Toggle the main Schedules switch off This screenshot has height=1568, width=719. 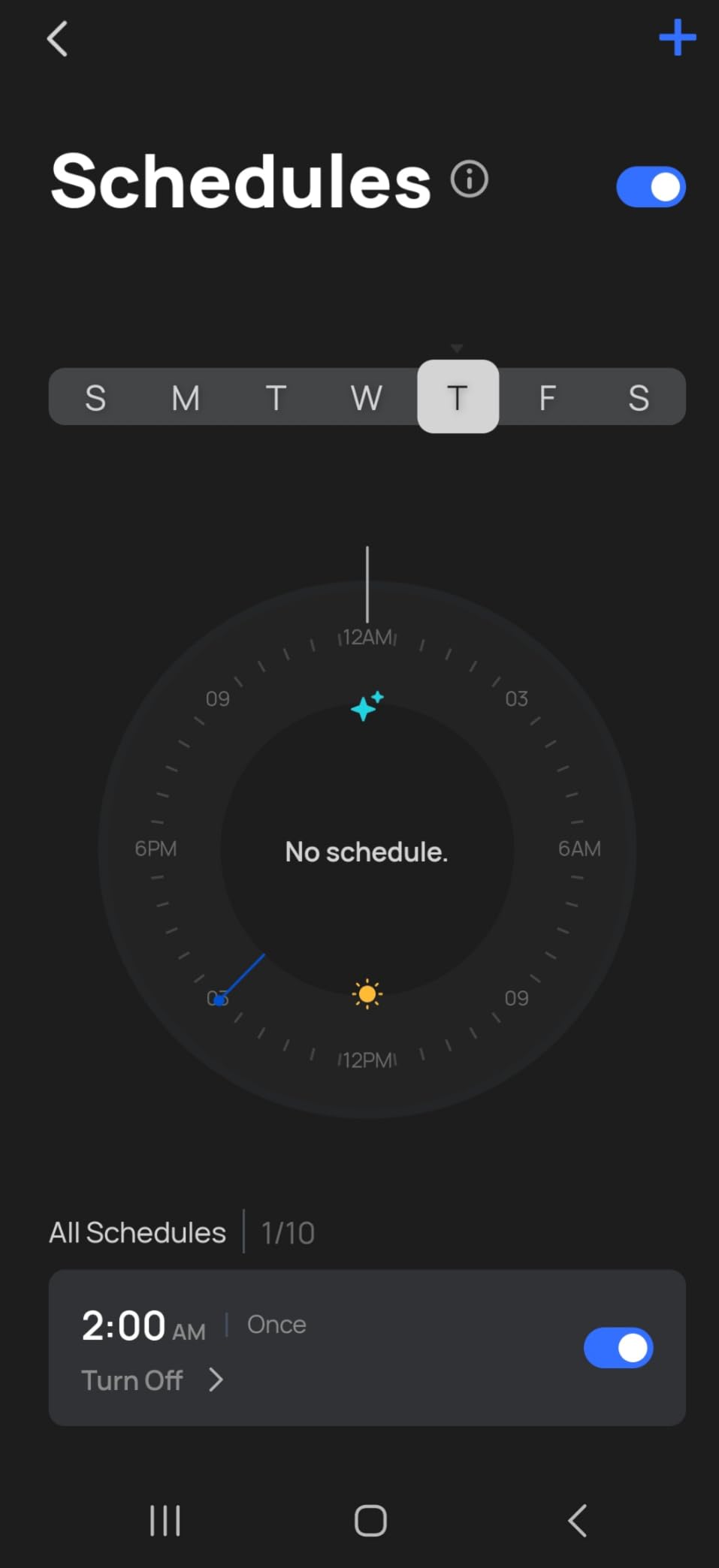(651, 187)
